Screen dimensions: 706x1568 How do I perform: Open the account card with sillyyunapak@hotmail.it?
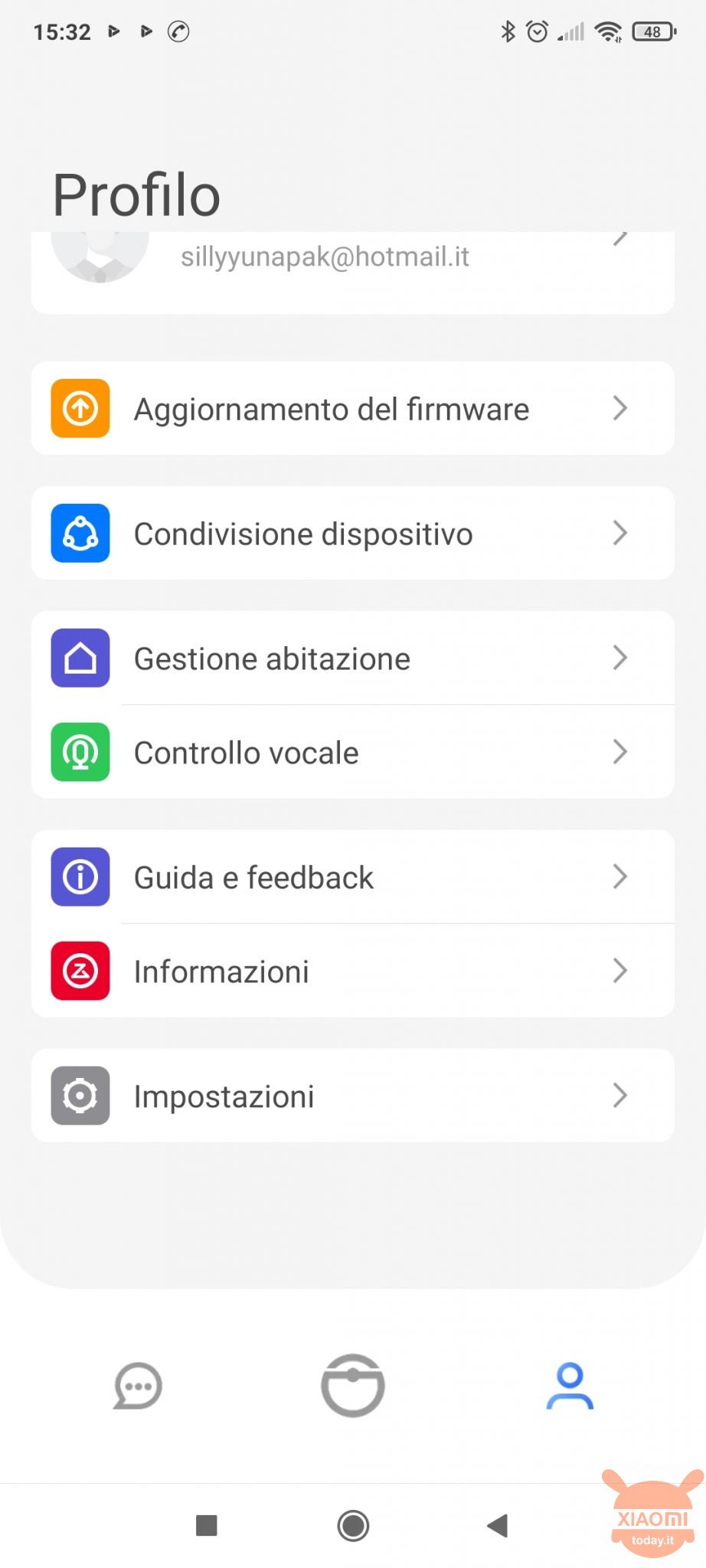pos(352,272)
